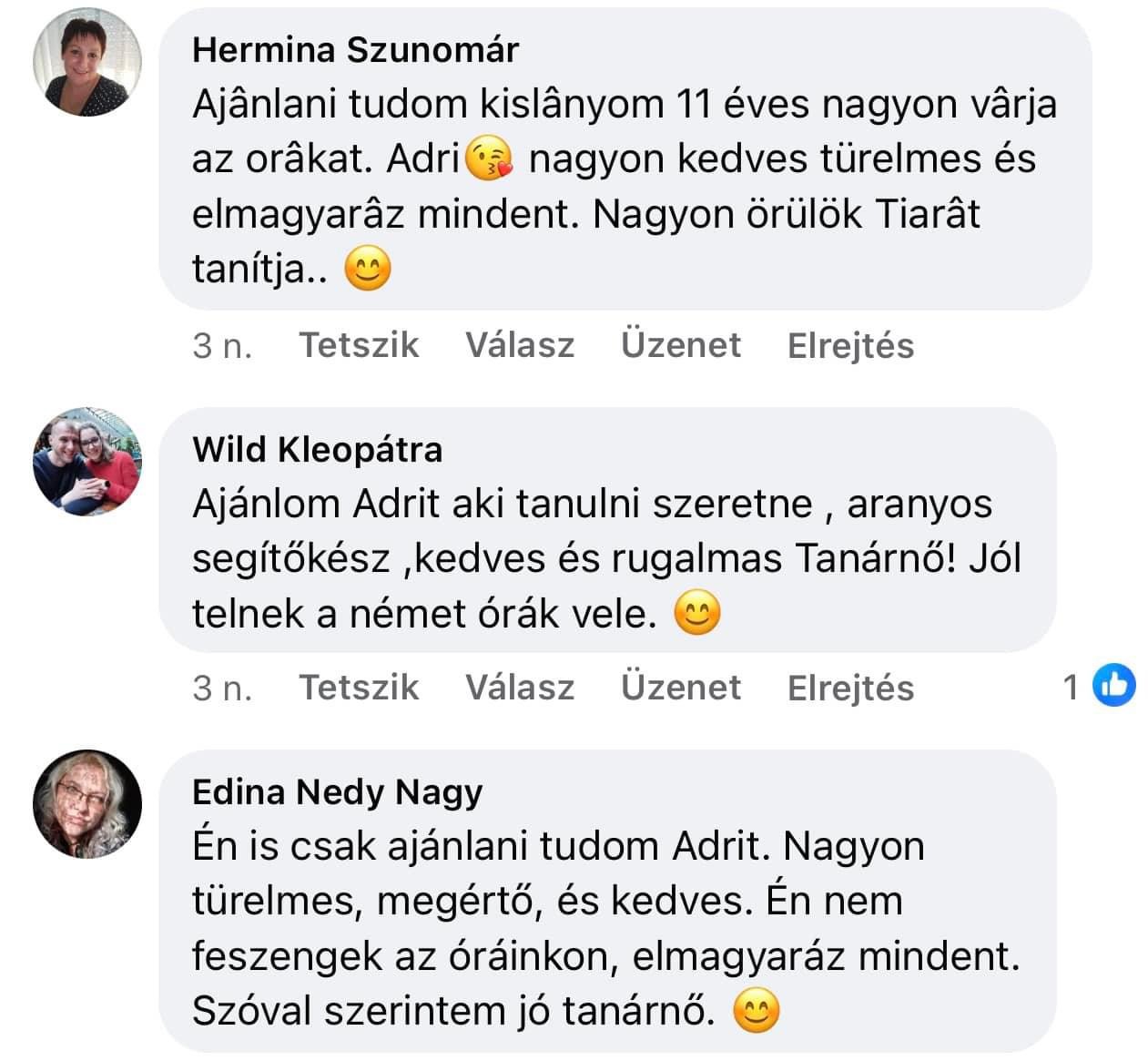The image size is (1148, 1061).
Task: Hide Wild Kleopátra's comment with Elrejtés
Action: 850,688
